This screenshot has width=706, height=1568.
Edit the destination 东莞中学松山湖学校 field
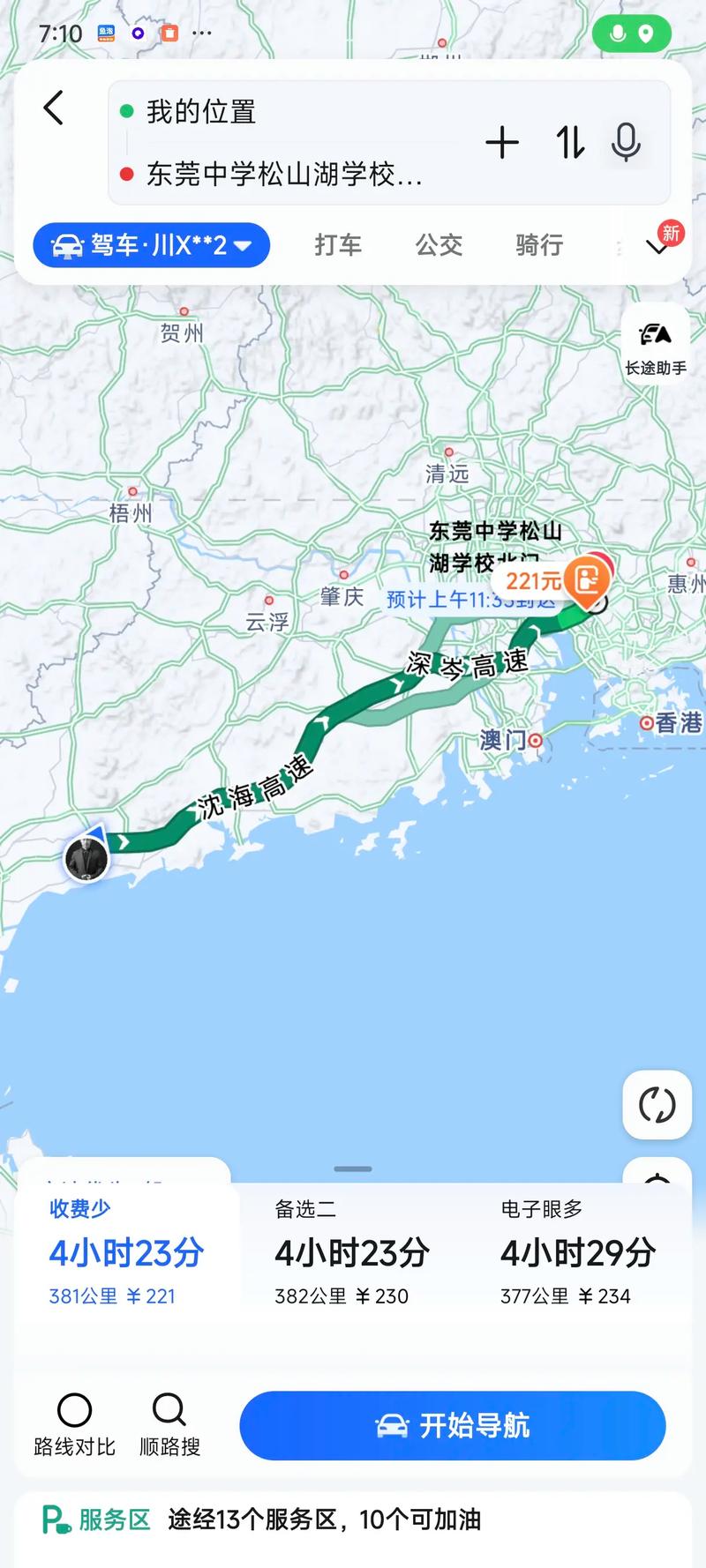coord(282,175)
